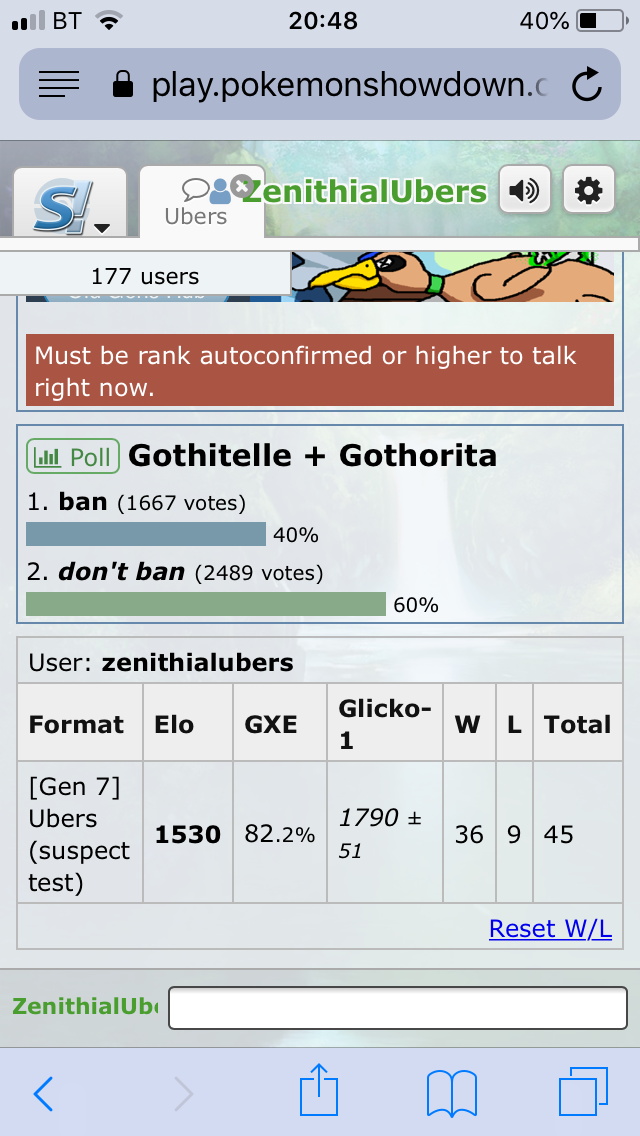Screen dimensions: 640x1136
Task: Open the ZenithialUbers username menu
Action: point(365,191)
